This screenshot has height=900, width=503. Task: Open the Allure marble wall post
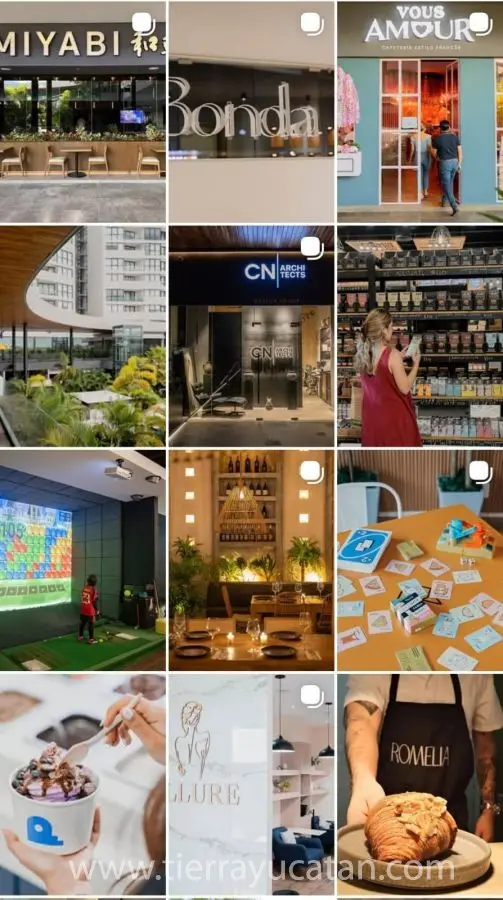click(251, 784)
